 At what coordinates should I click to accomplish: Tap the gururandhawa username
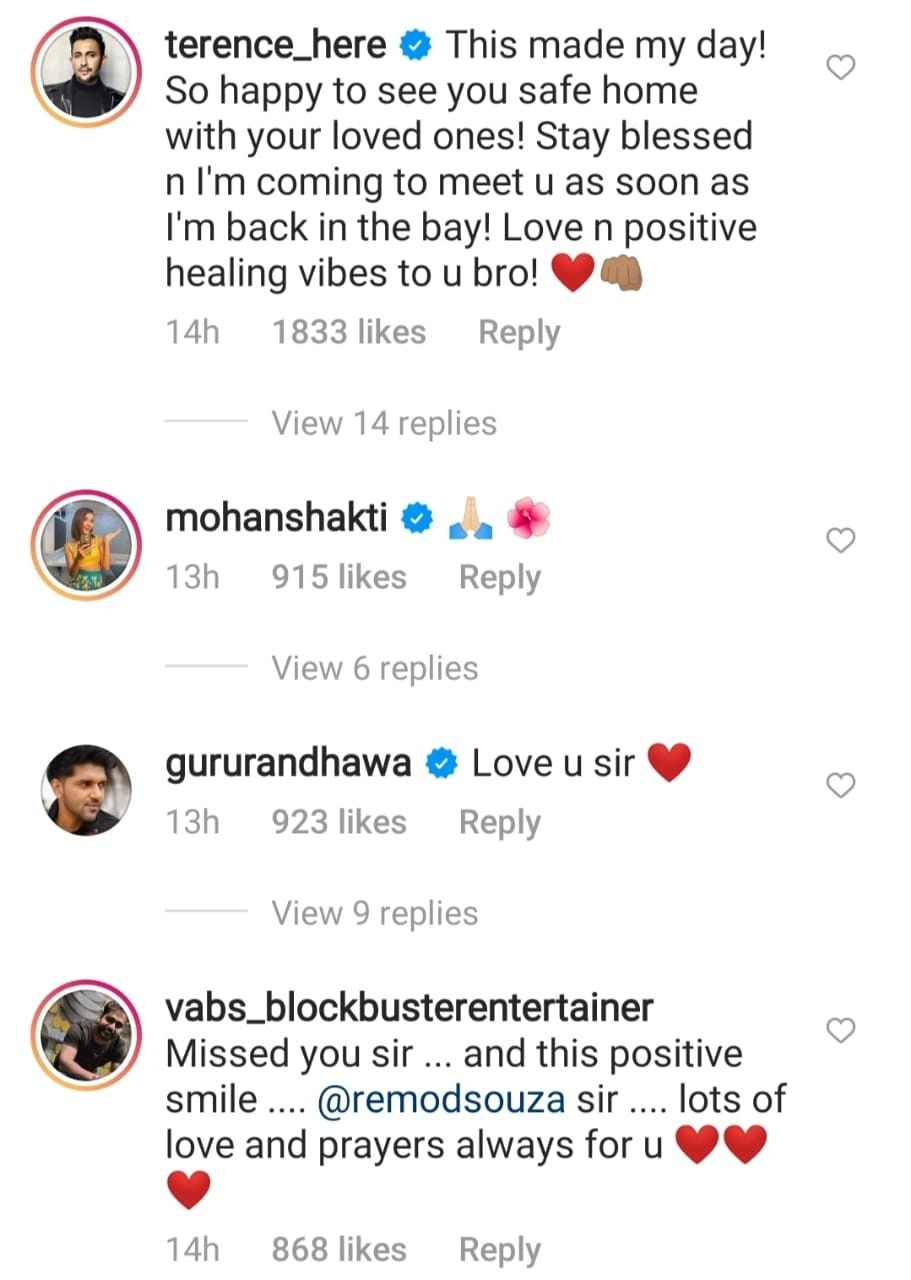(287, 765)
